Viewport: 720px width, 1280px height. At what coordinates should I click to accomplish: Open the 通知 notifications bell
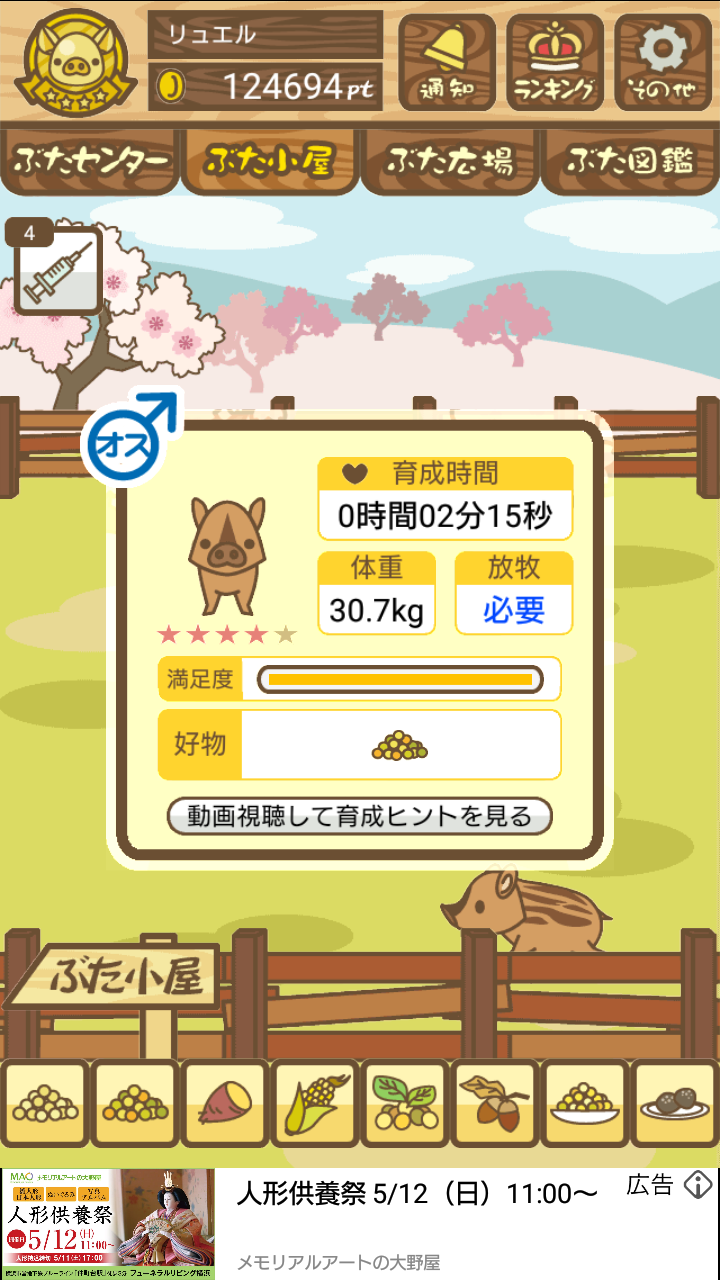(x=447, y=62)
